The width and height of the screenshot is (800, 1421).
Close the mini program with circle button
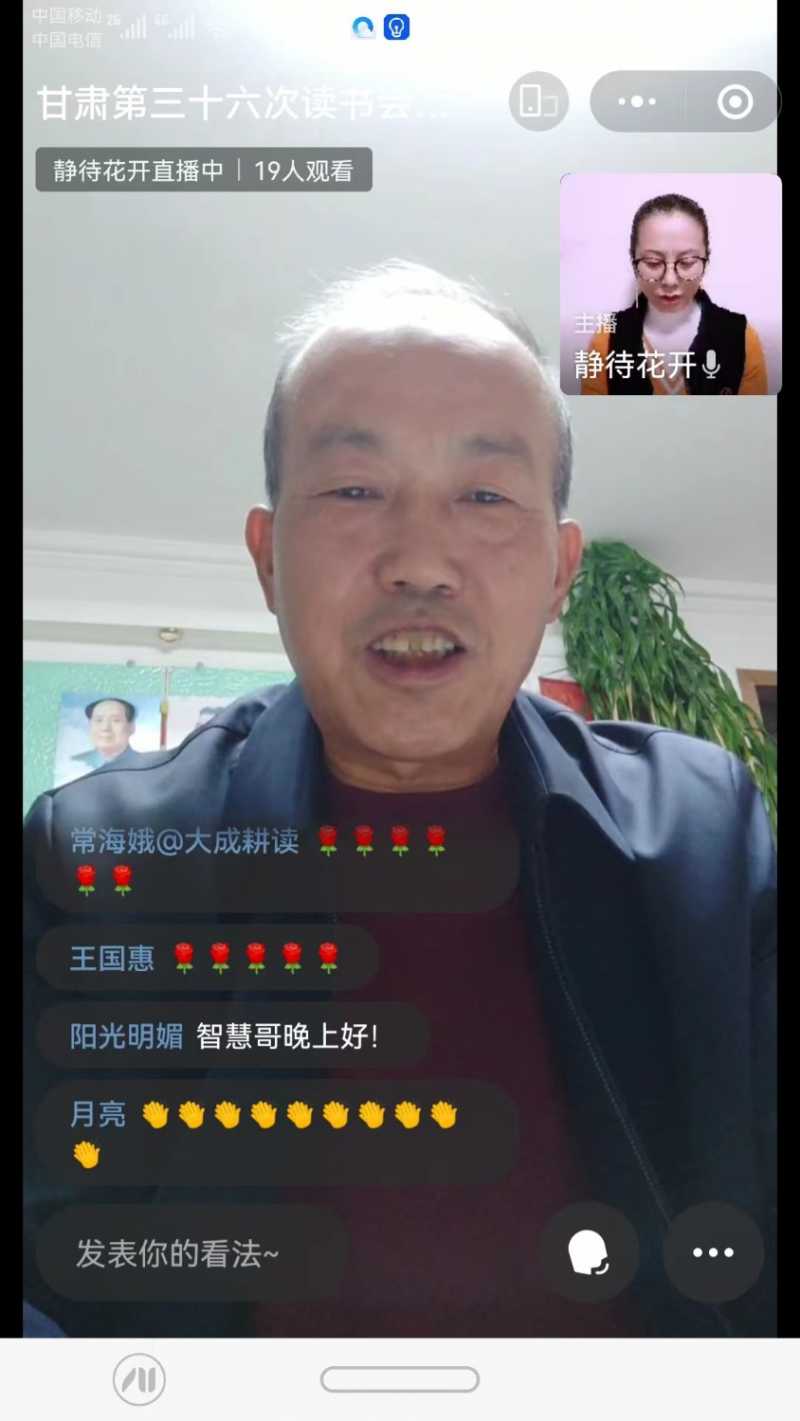pos(735,101)
